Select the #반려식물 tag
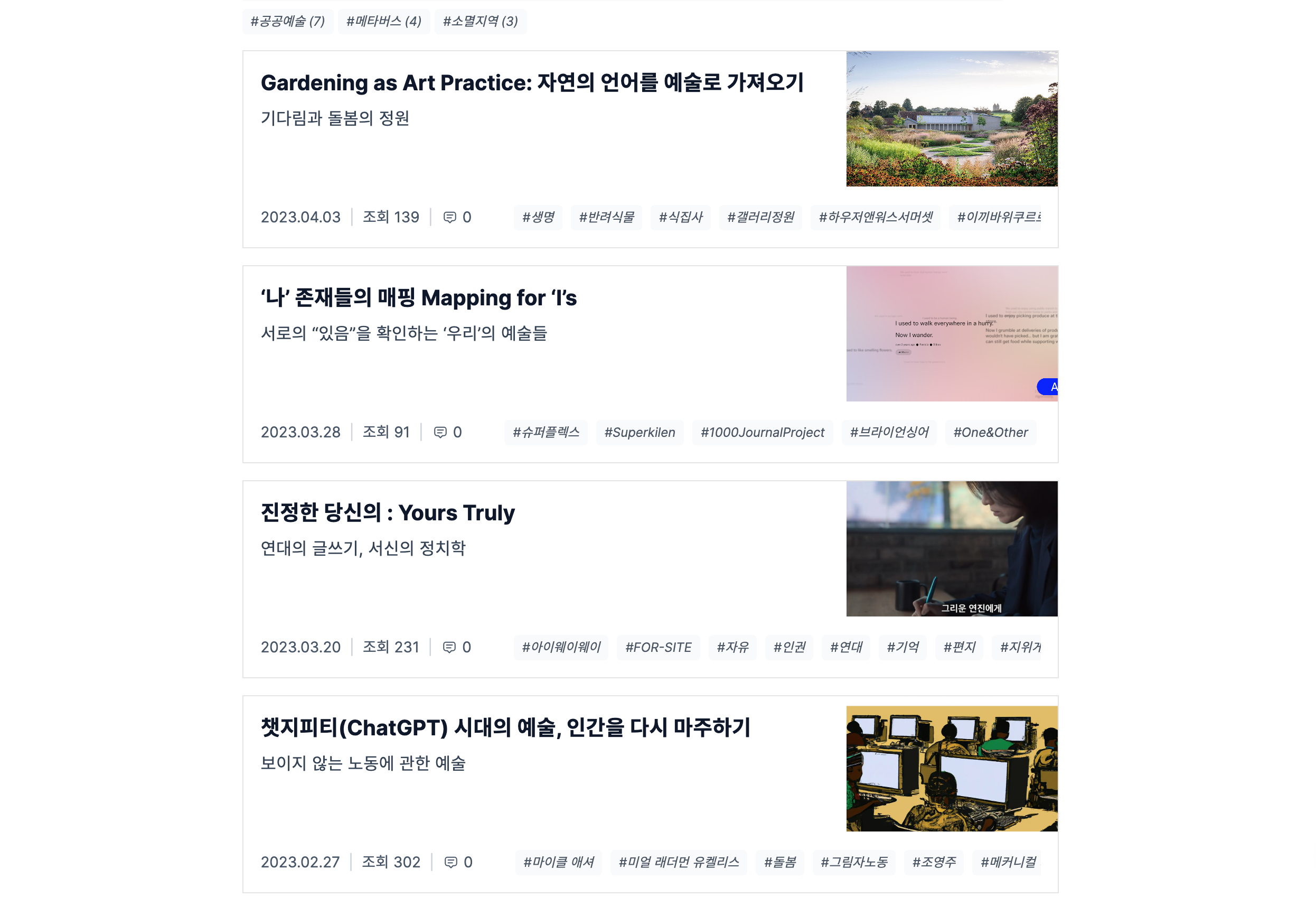Viewport: 1316px width, 897px height. [606, 218]
